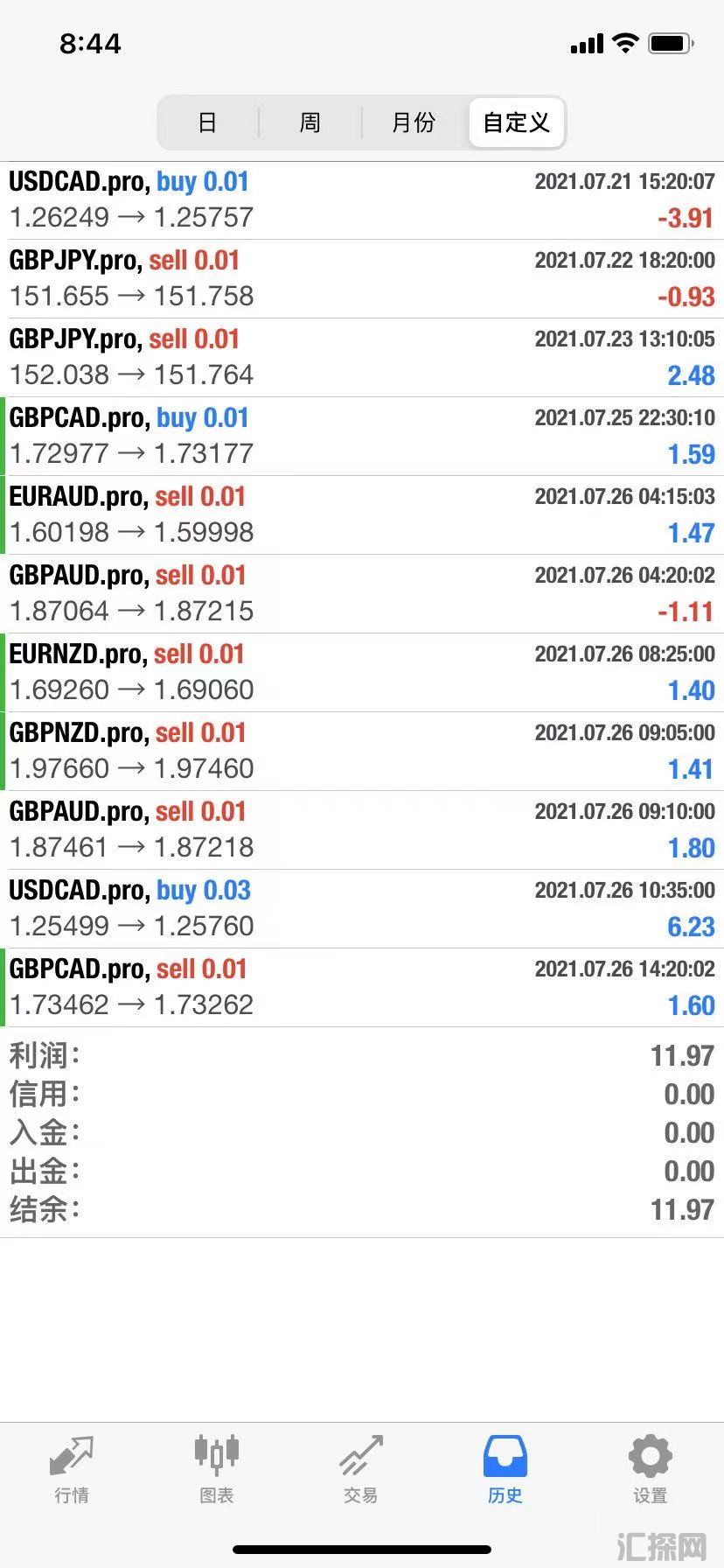
Task: Select the EURNZD.pro sell 0.01 trade
Action: 362,673
